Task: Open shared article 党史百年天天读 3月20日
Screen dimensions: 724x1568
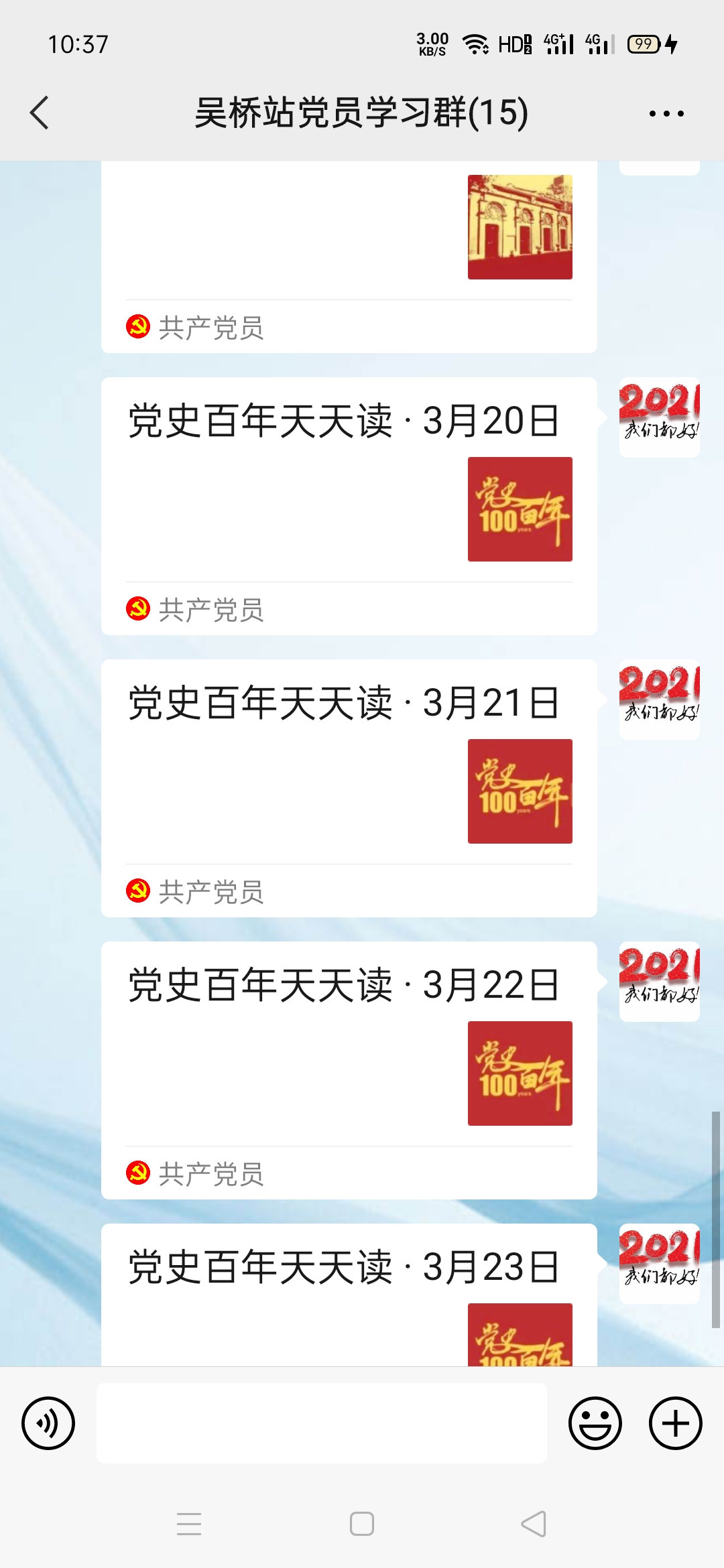Action: pos(349,506)
